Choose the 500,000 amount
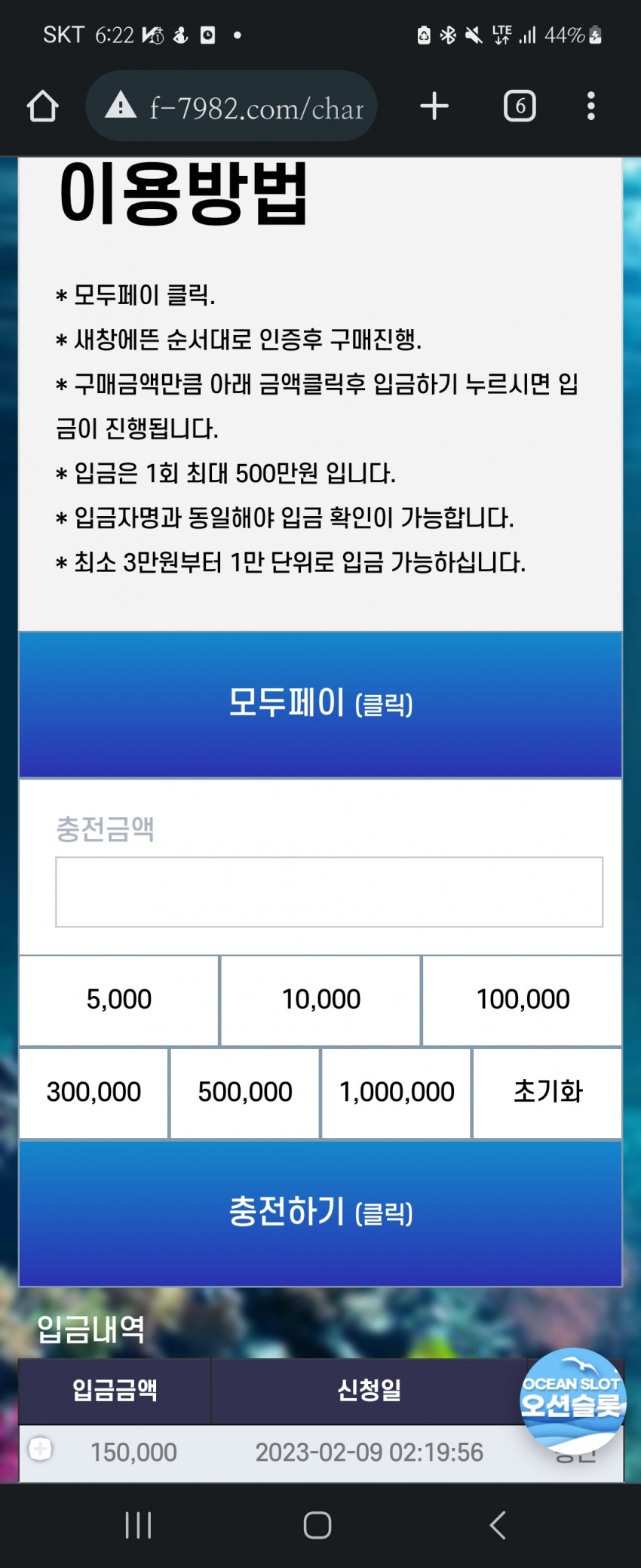The height and width of the screenshot is (1568, 641). 245,1092
